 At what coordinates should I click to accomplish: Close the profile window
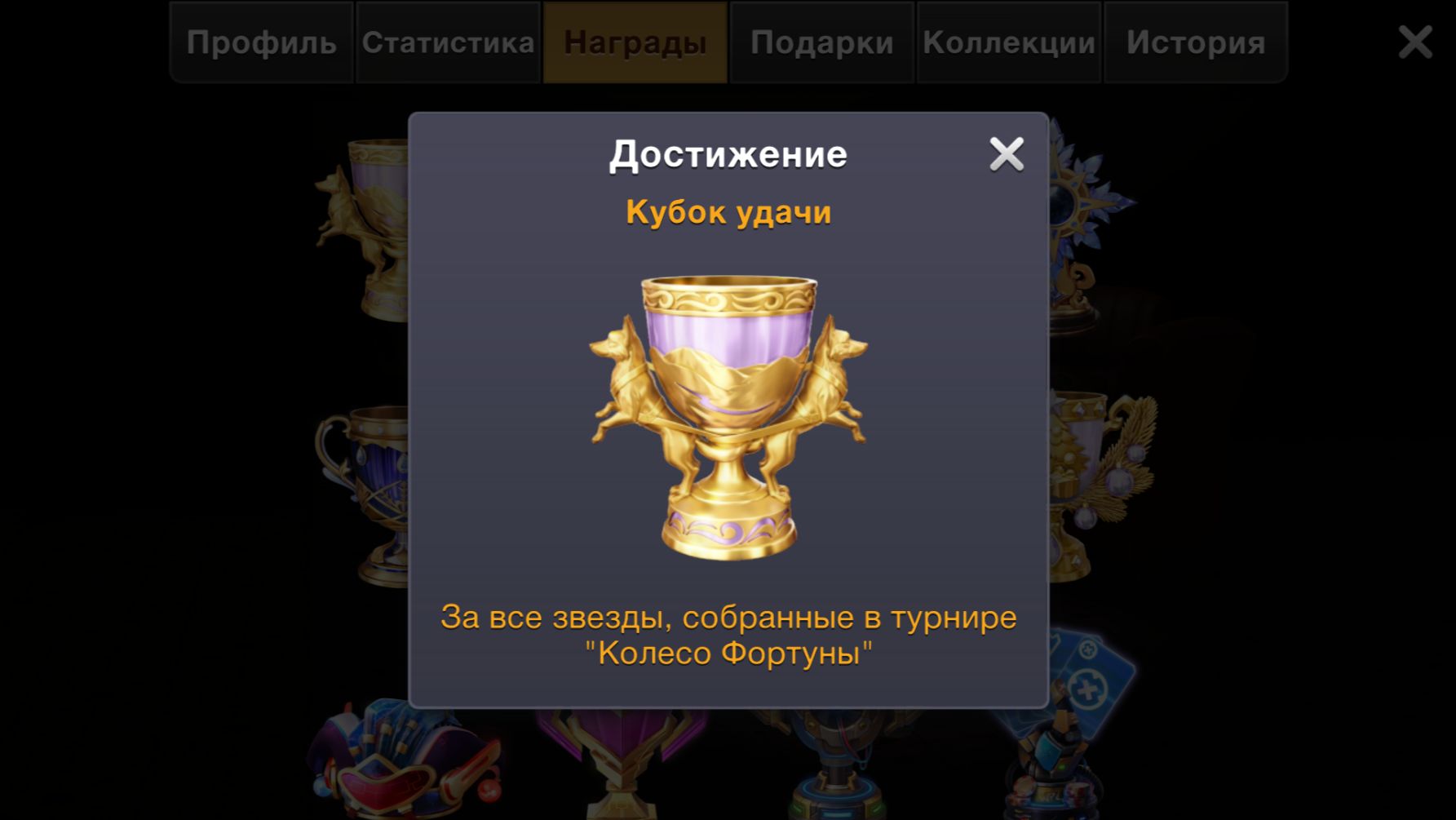point(1415,42)
